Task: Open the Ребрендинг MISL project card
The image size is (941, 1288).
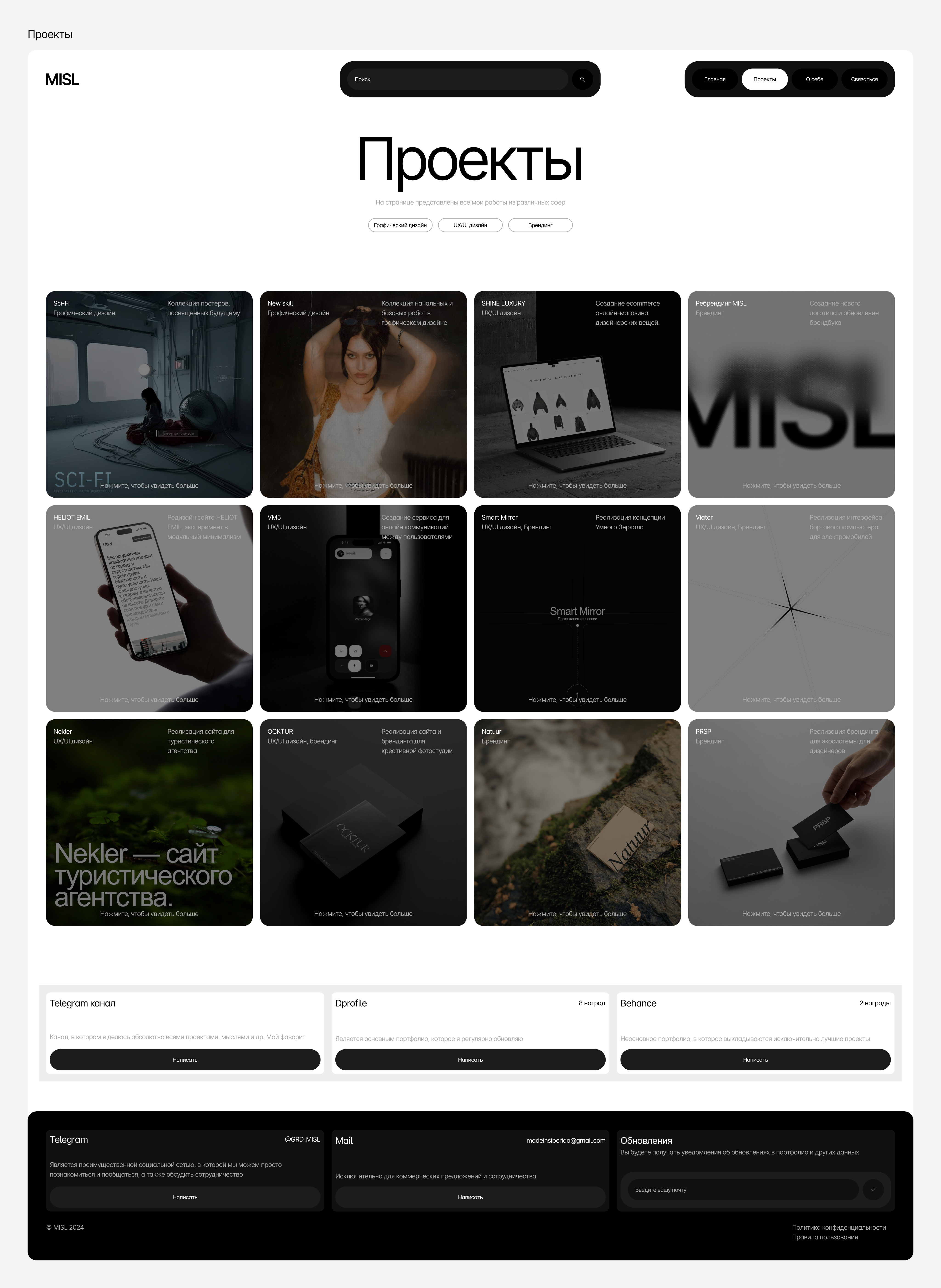Action: 791,394
